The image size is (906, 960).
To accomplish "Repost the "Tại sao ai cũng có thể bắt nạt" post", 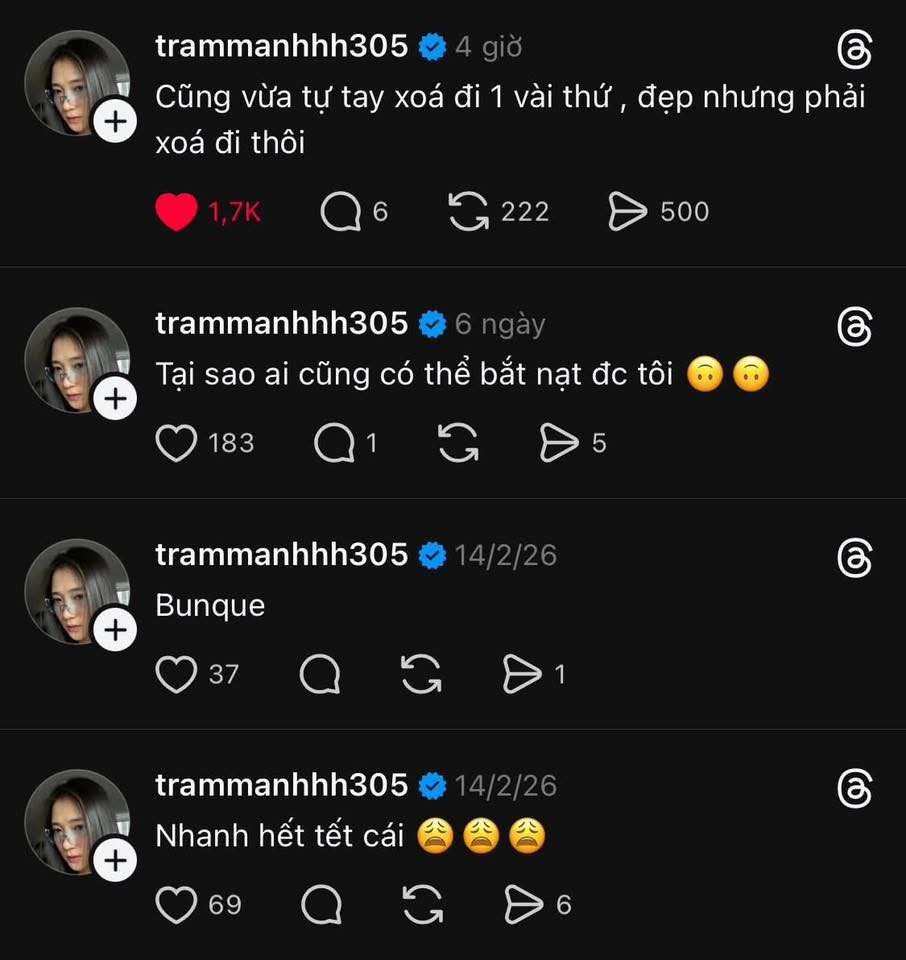I will pyautogui.click(x=459, y=443).
